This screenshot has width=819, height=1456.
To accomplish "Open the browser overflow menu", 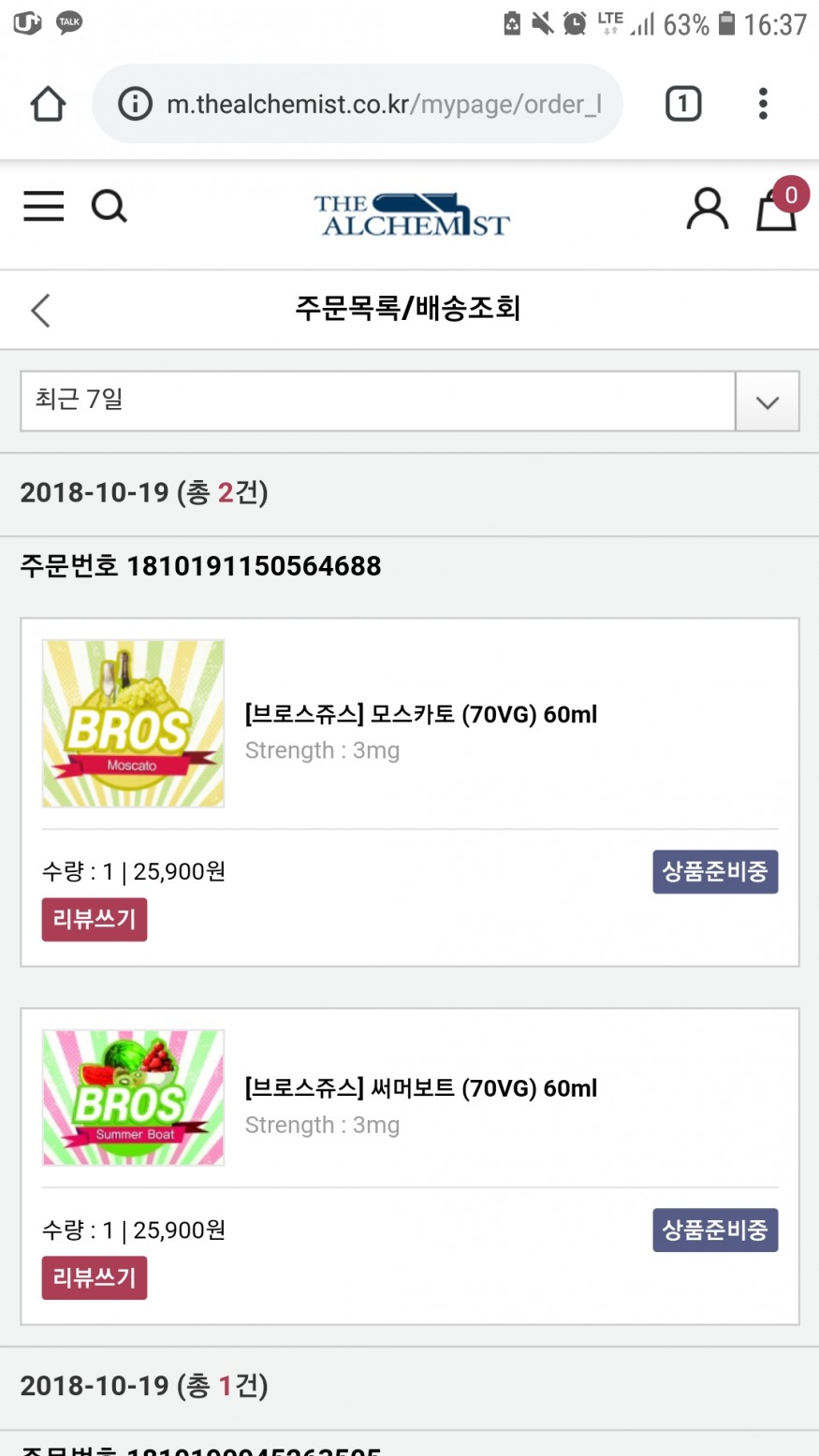I will coord(763,104).
